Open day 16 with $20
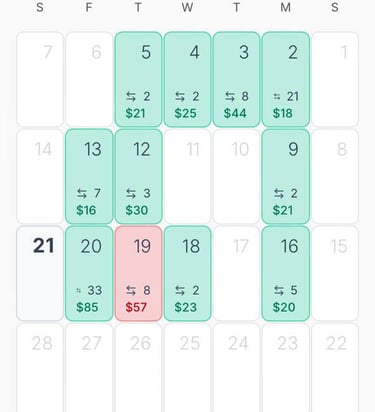This screenshot has height=412, width=375. click(286, 273)
